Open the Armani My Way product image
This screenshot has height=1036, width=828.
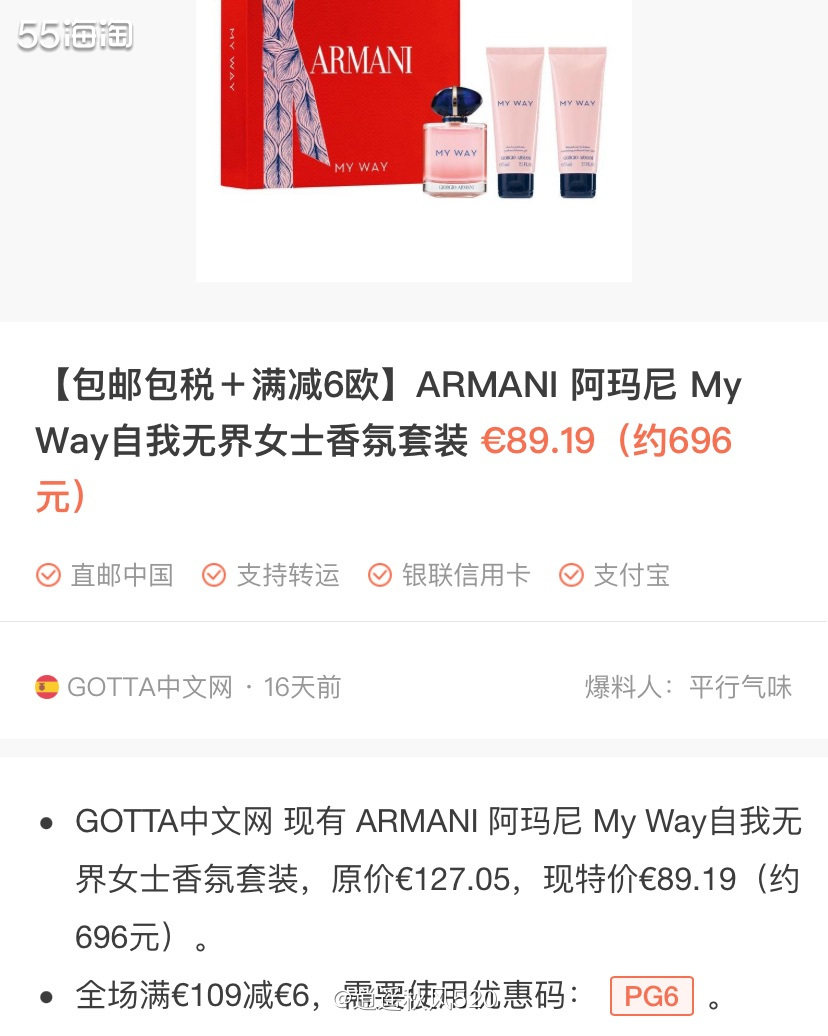[x=414, y=140]
